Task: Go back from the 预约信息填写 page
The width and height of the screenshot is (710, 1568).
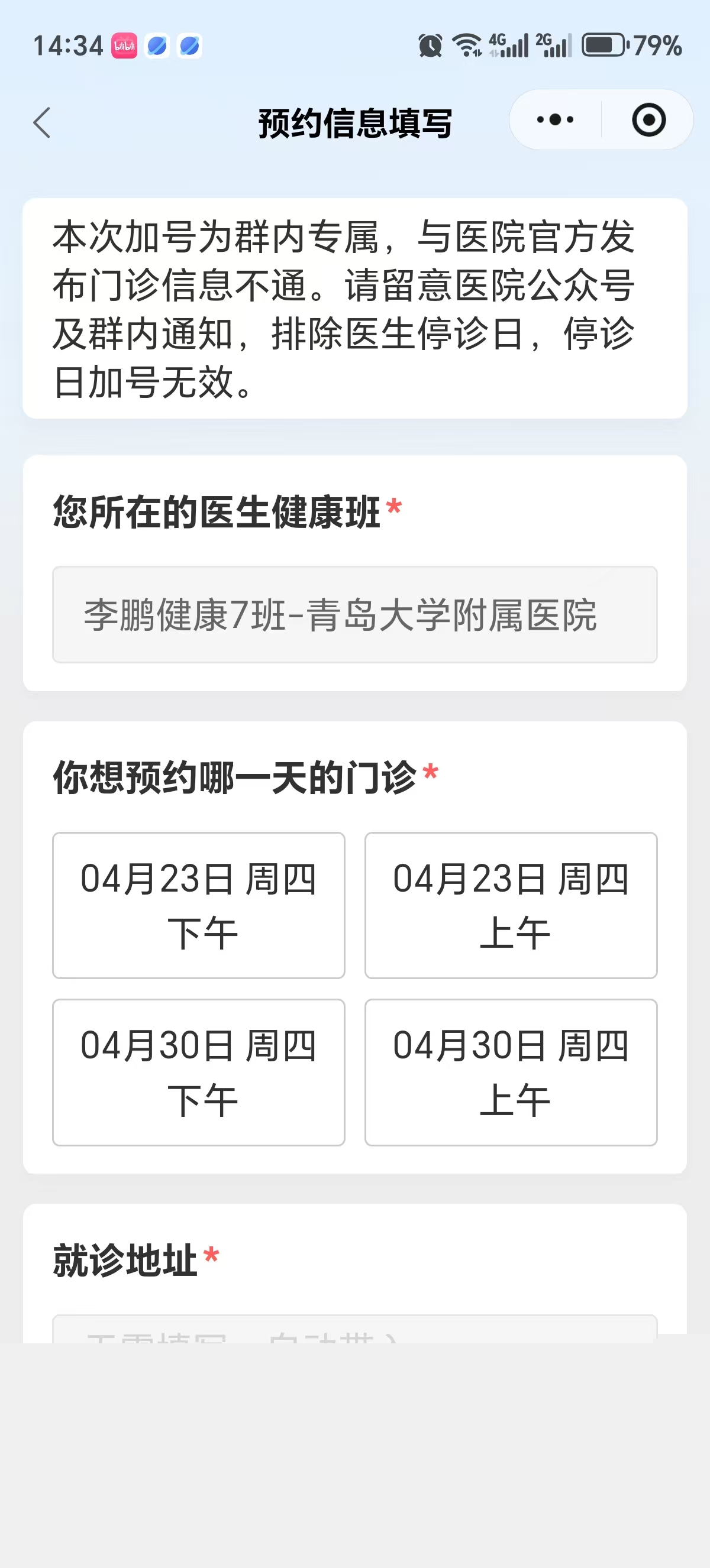Action: [42, 123]
